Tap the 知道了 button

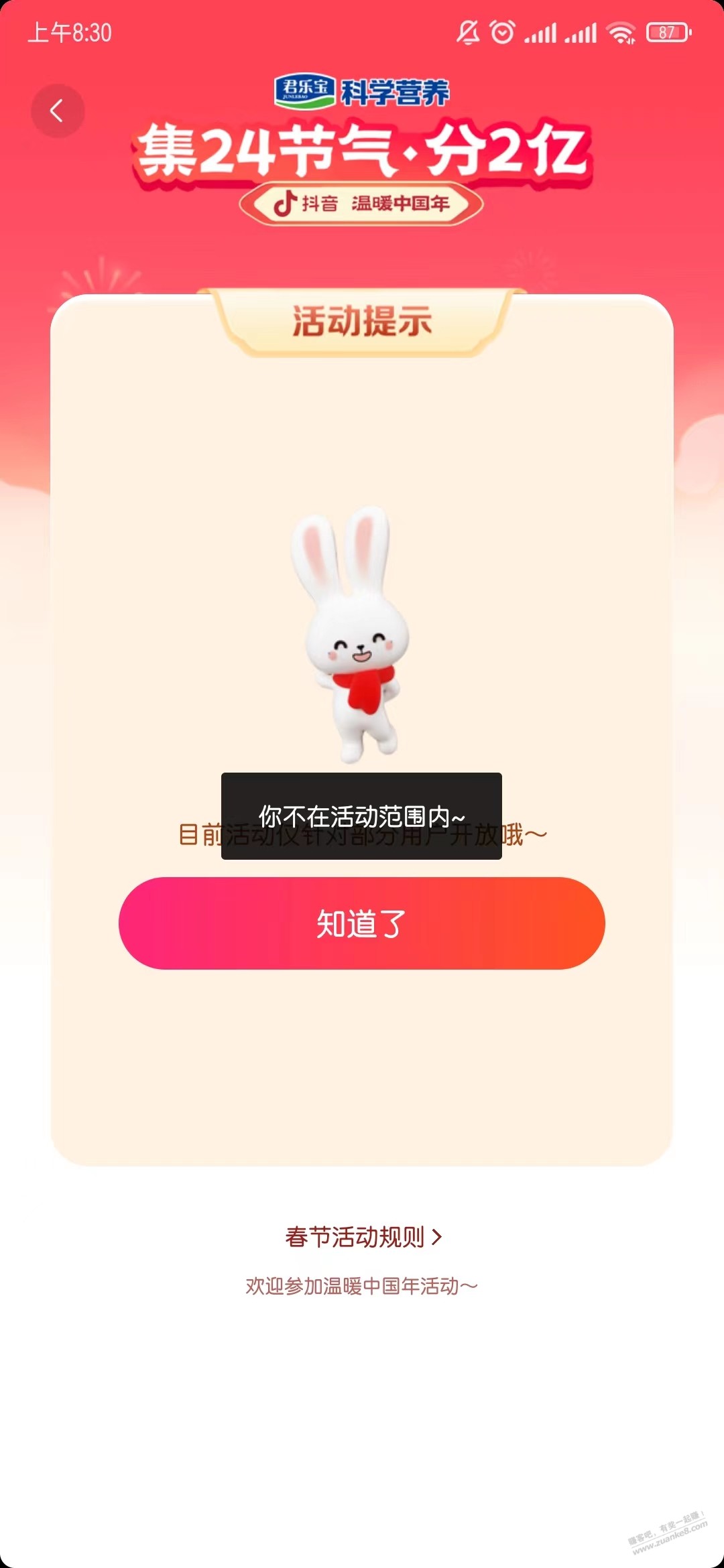pyautogui.click(x=362, y=923)
